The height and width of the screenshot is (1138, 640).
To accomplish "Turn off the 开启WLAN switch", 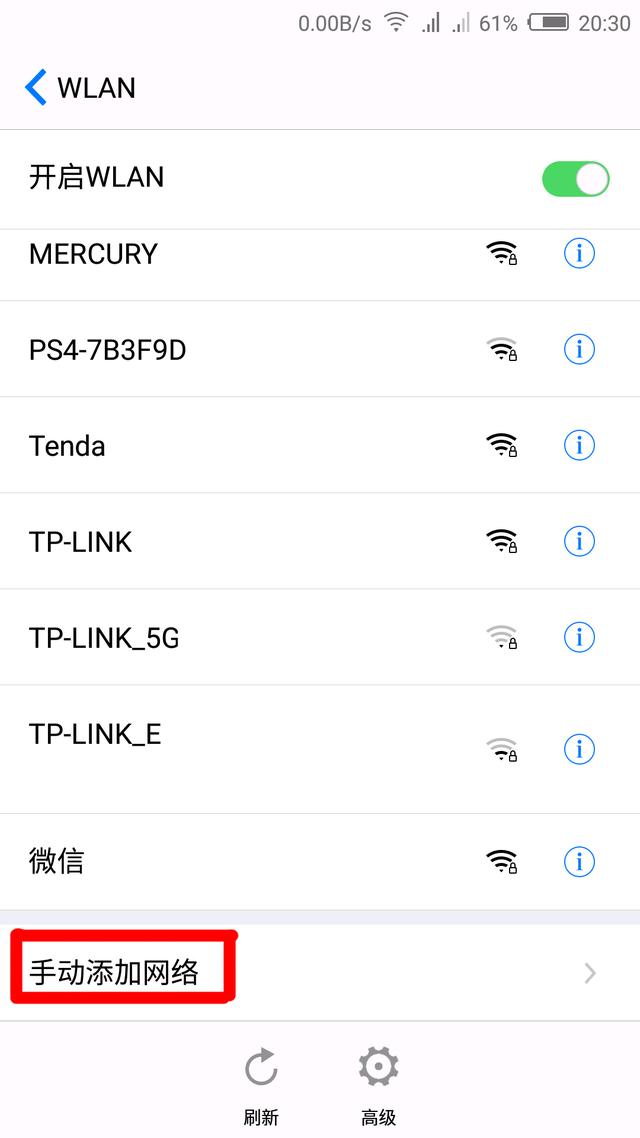I will click(575, 179).
